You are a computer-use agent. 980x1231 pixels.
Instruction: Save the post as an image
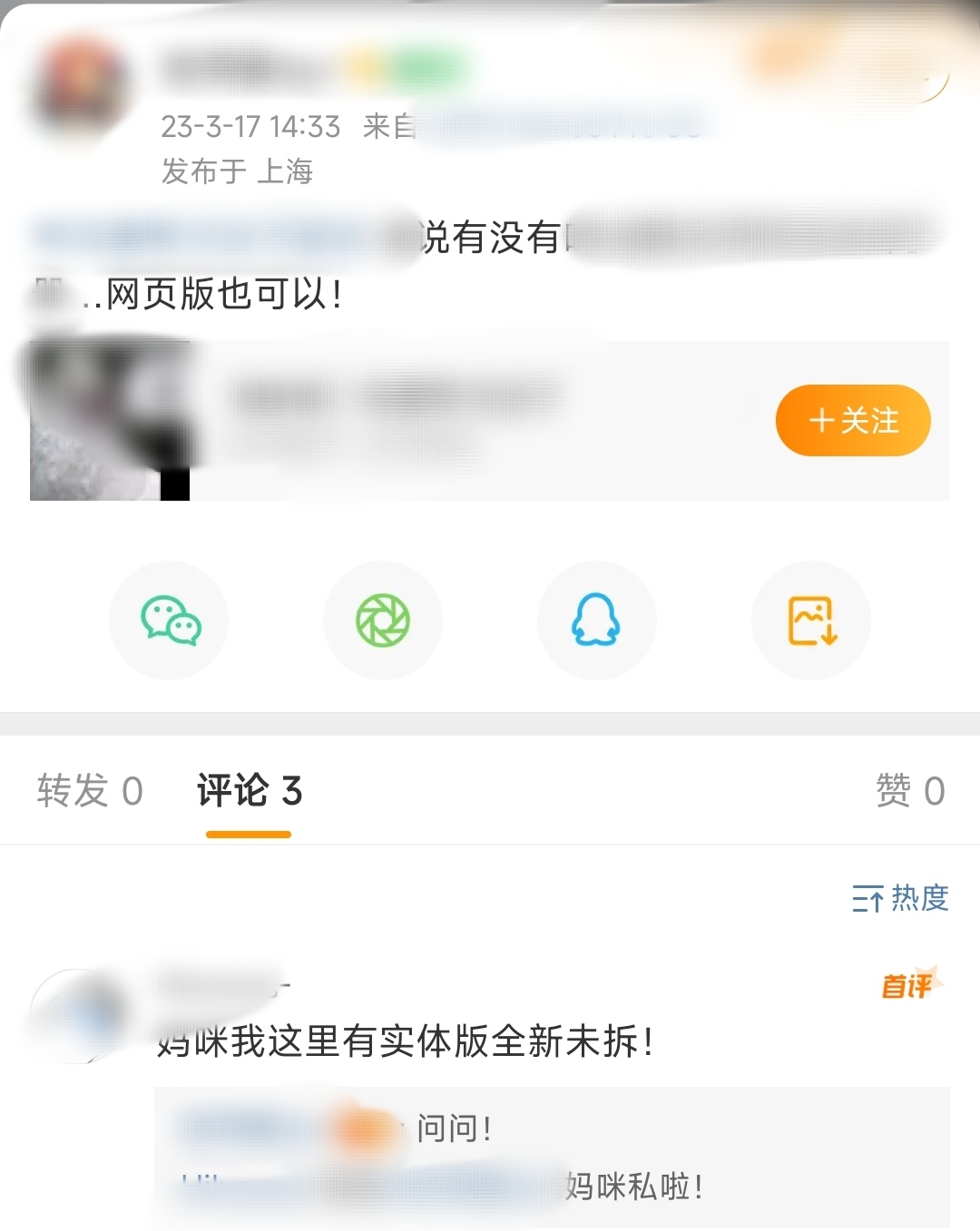[x=811, y=620]
